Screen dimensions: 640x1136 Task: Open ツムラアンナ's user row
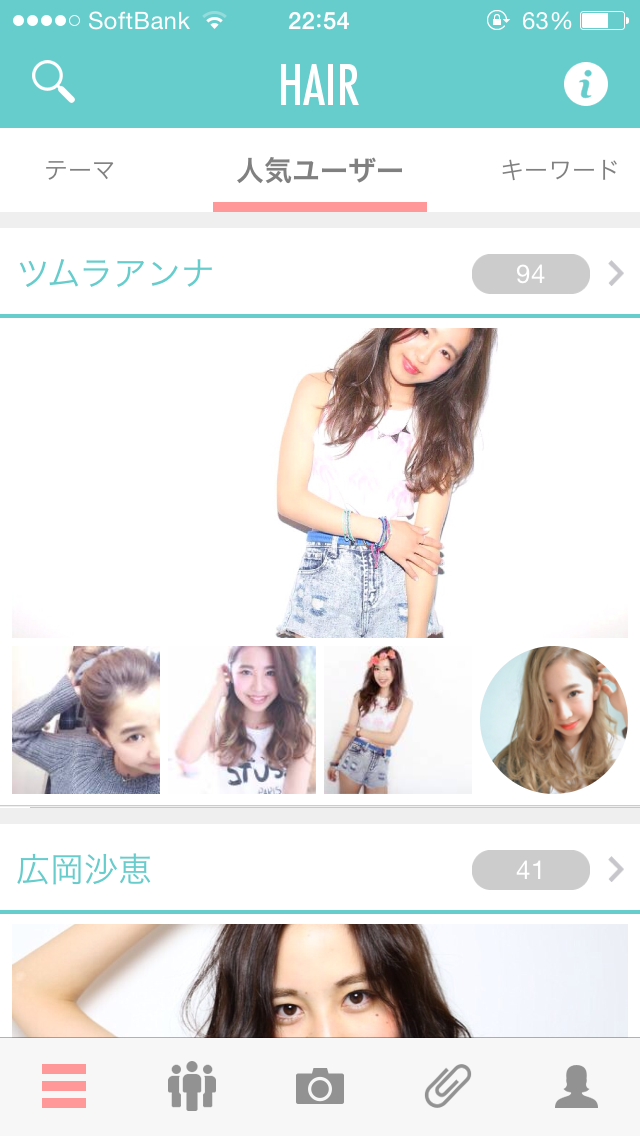320,273
